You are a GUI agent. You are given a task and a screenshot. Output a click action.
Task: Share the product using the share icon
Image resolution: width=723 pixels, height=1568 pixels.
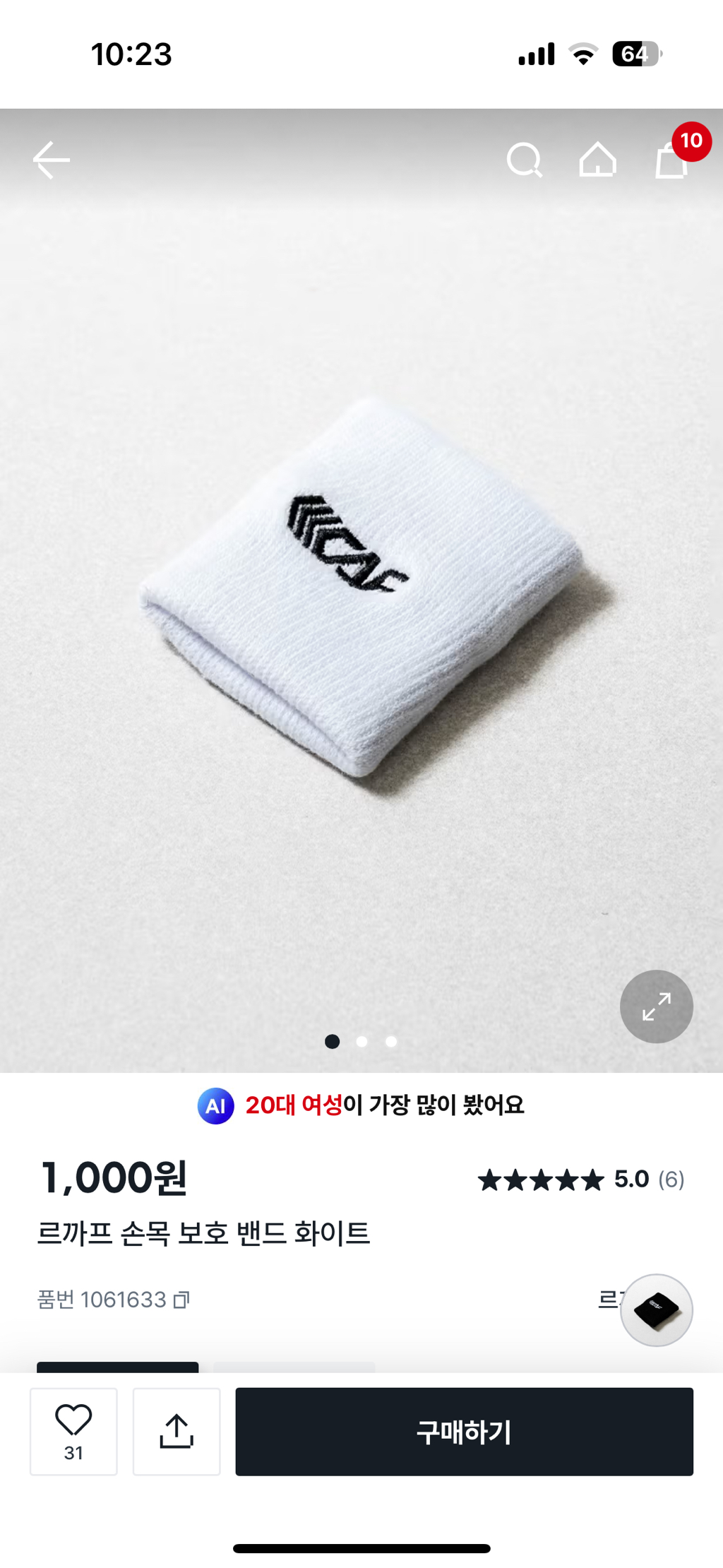177,1432
